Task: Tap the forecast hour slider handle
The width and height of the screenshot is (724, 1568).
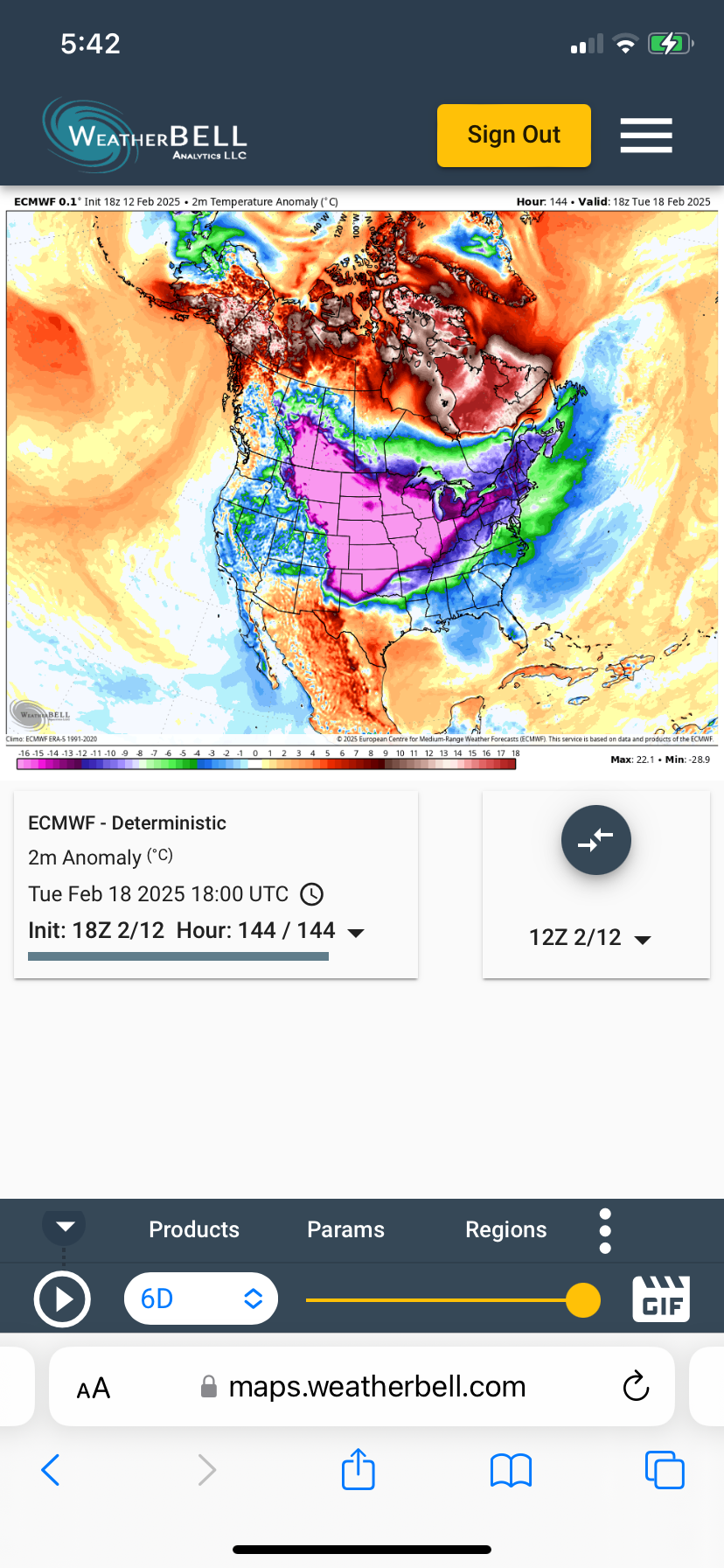Action: click(x=583, y=1299)
